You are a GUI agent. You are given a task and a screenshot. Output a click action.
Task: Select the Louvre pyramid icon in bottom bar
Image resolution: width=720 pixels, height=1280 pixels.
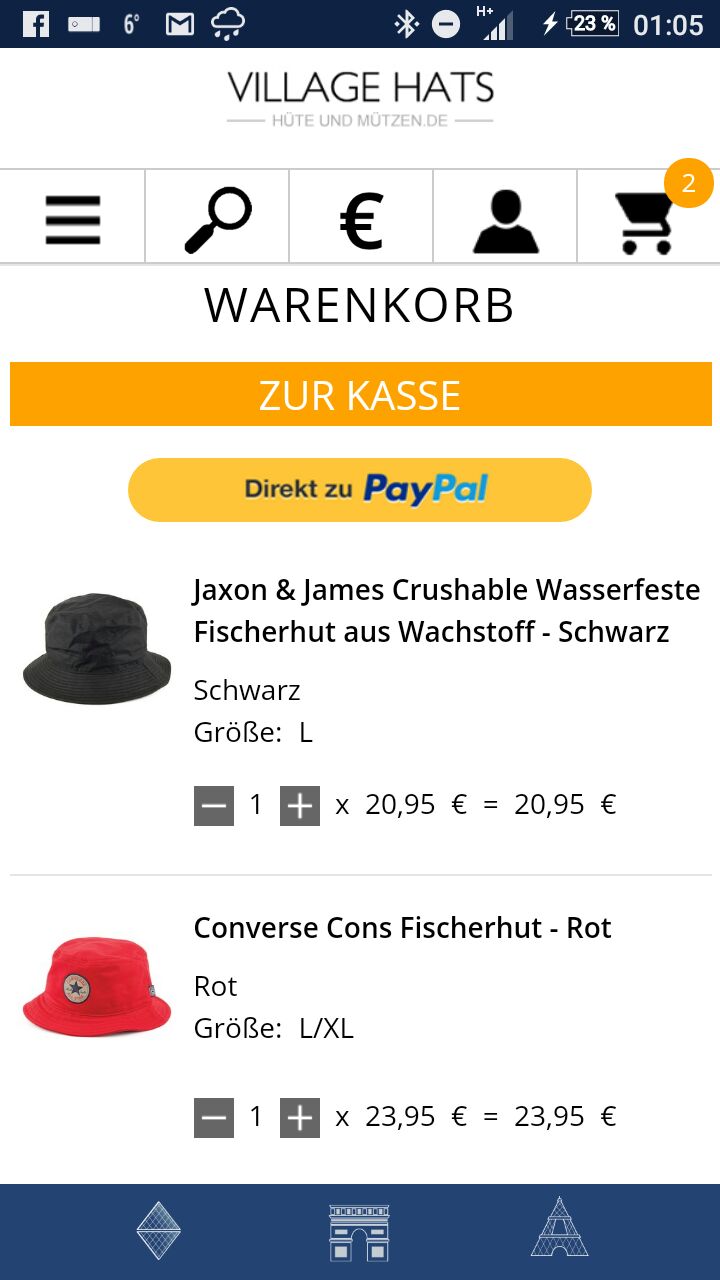tap(159, 1231)
